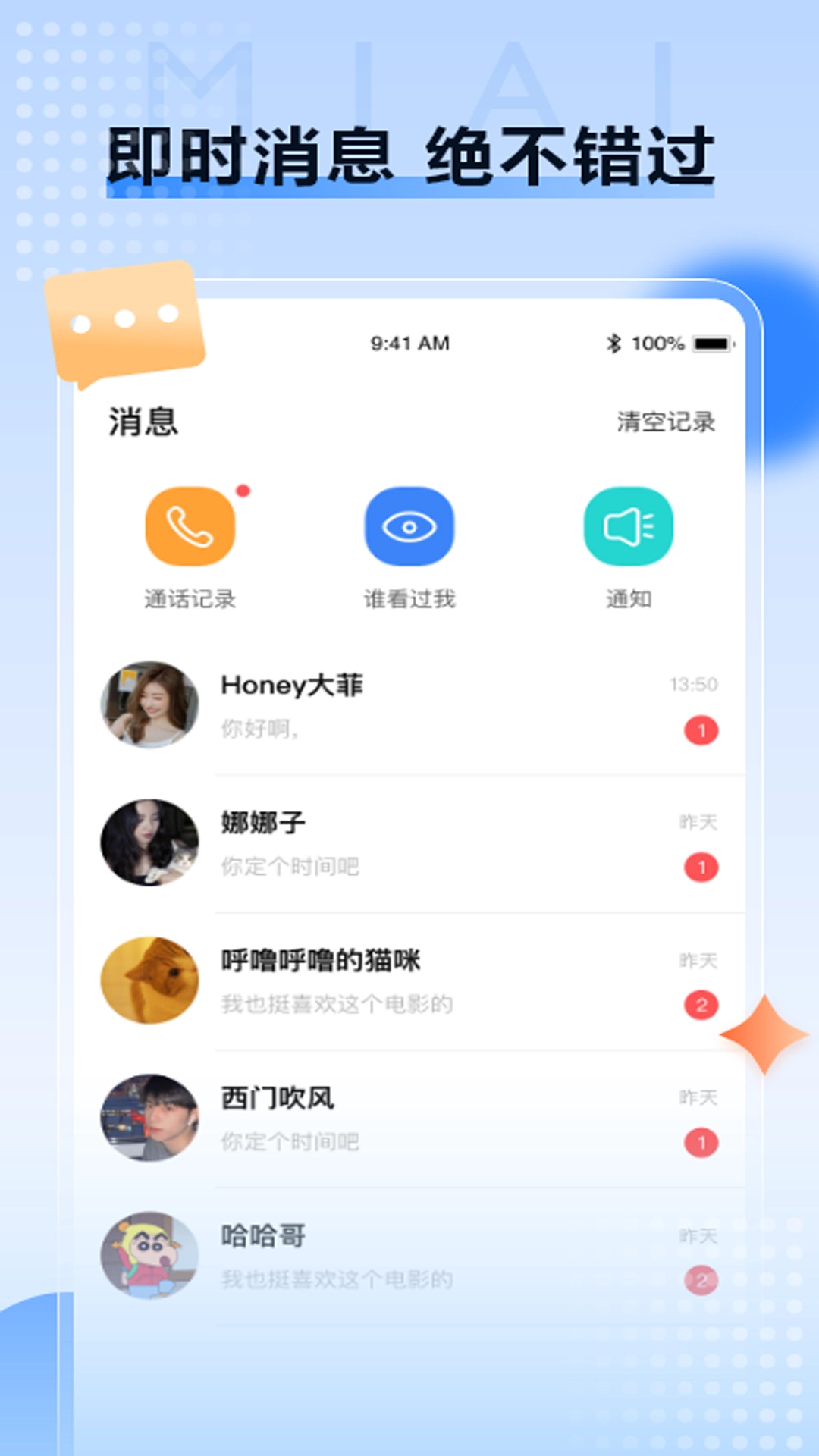Select the 谁看过我 eye icon
This screenshot has width=819, height=1456.
(x=409, y=526)
